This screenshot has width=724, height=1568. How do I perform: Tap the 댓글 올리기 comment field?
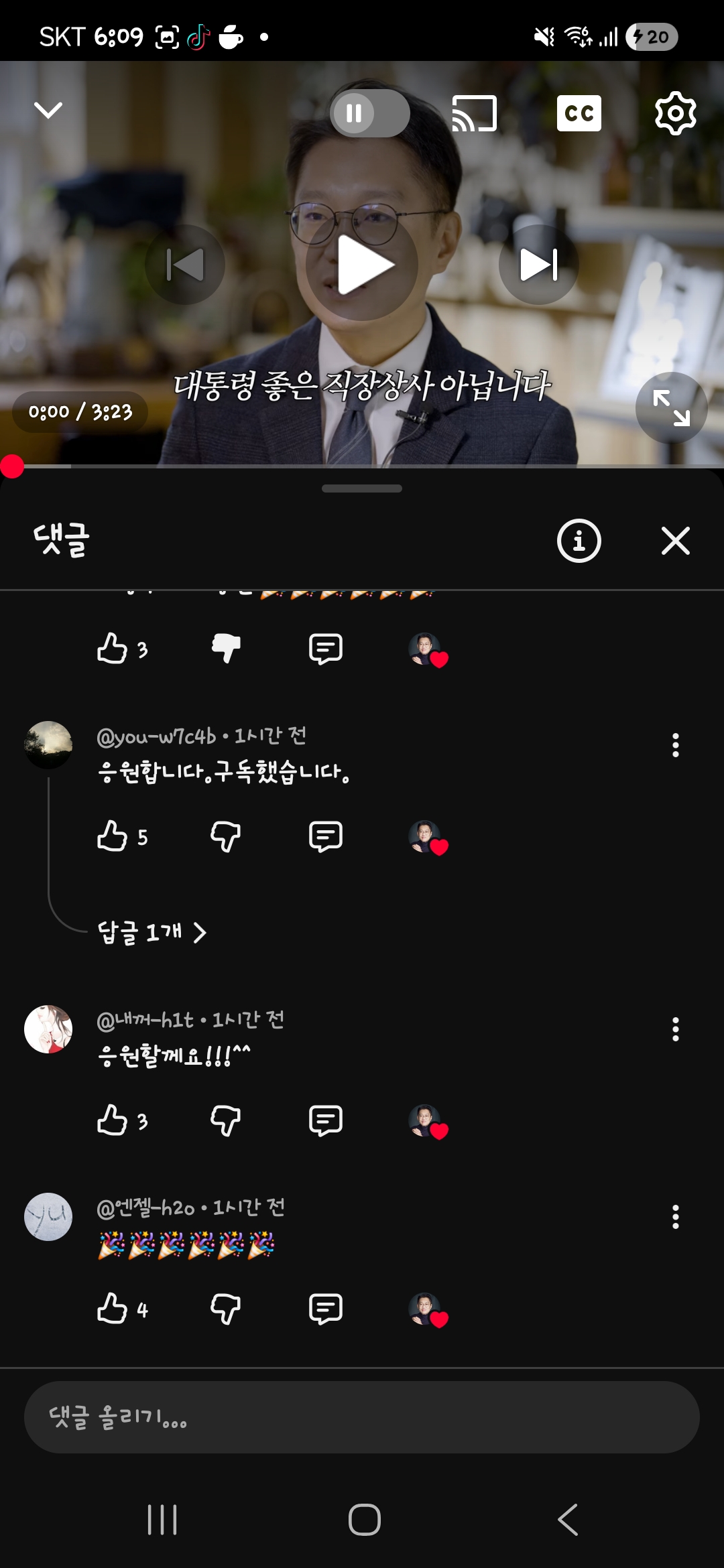point(362,1417)
